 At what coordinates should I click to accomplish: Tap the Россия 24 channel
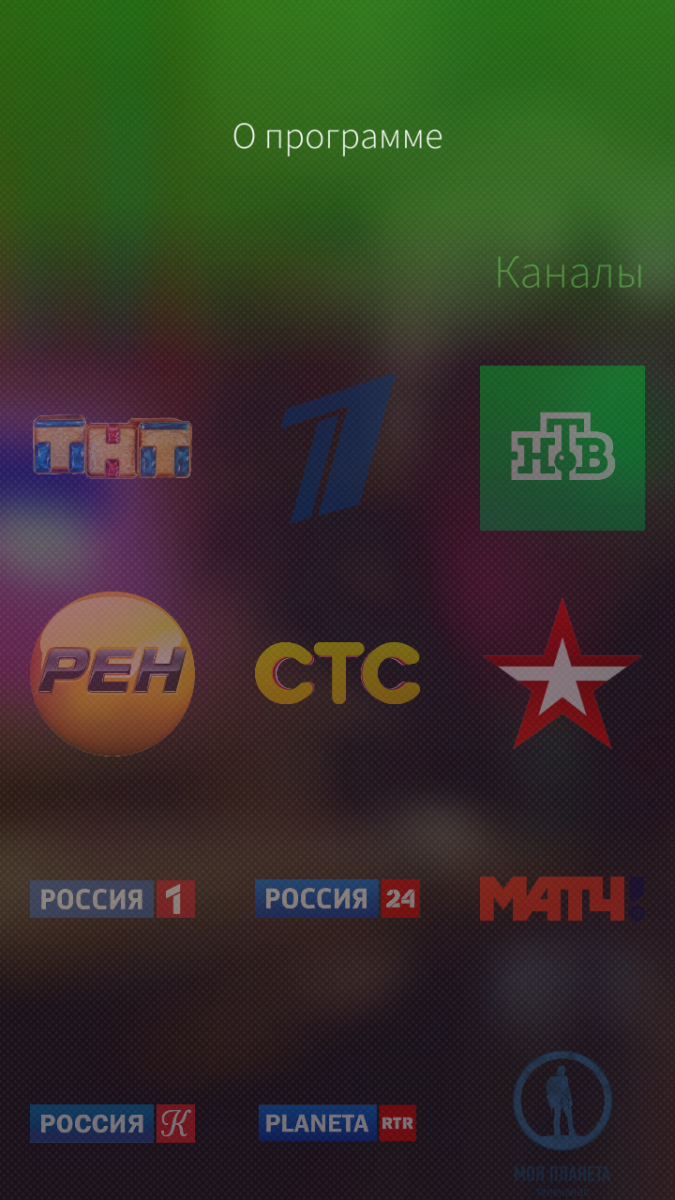337,899
